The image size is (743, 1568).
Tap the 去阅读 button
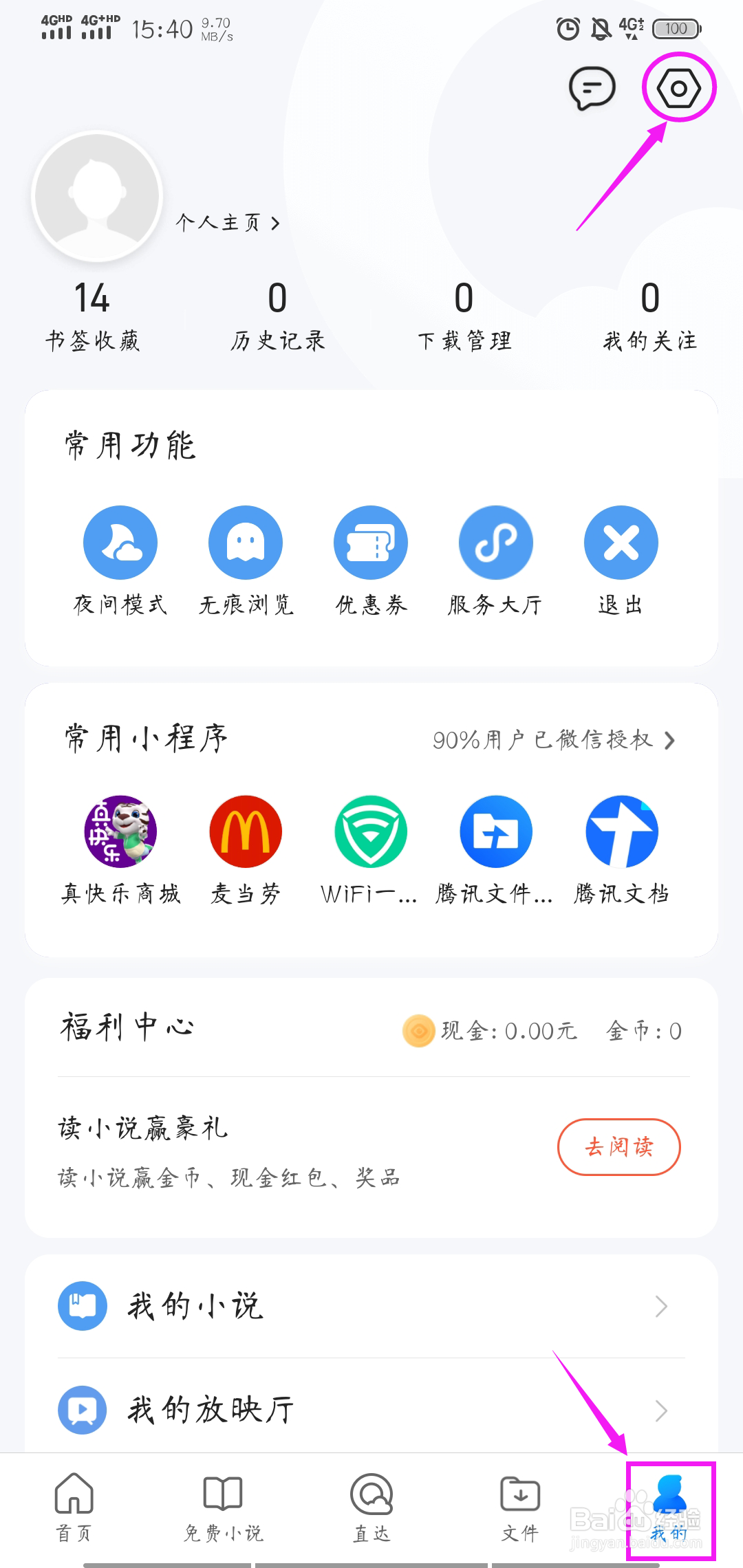click(x=618, y=1146)
